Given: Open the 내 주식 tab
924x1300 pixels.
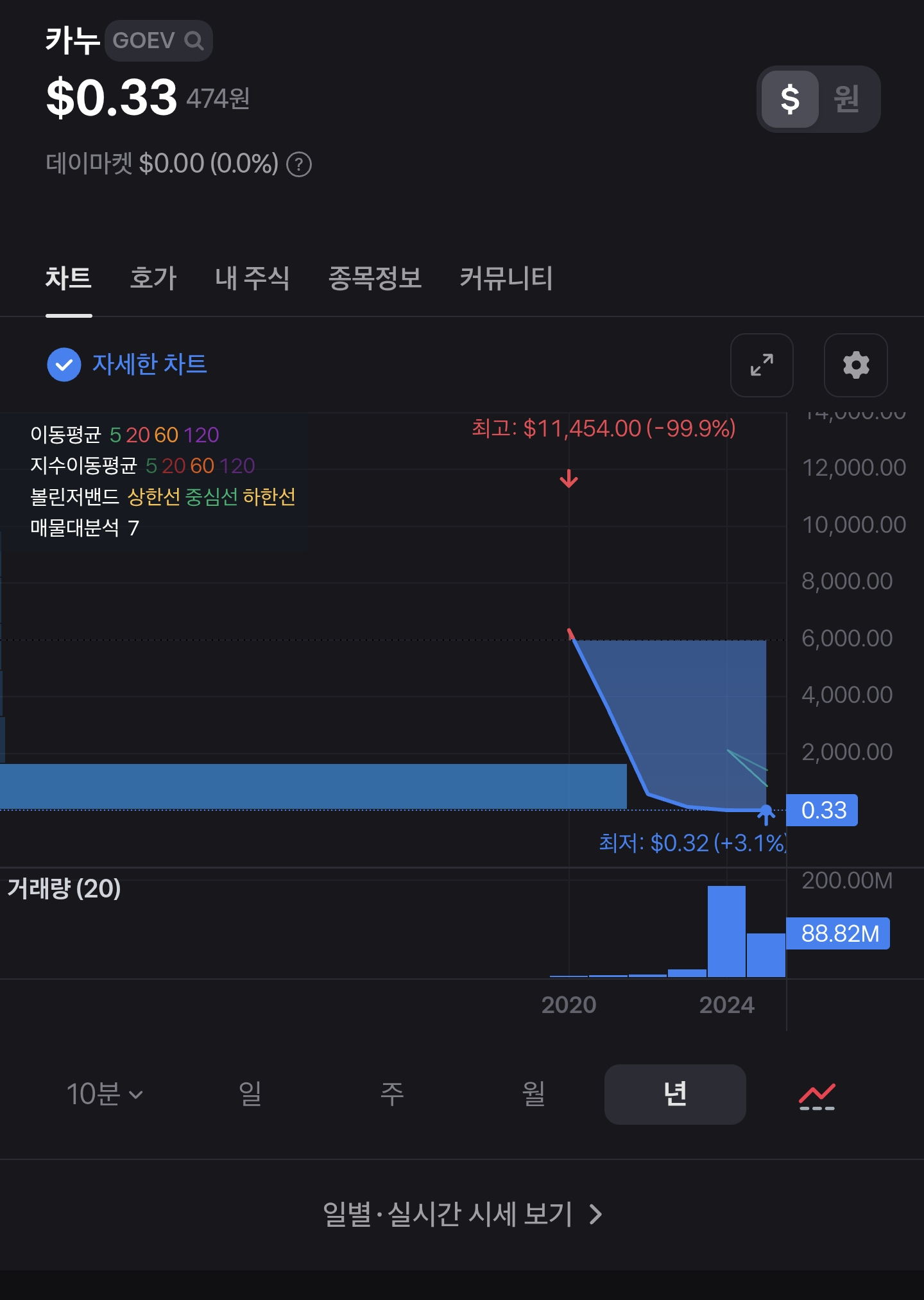Looking at the screenshot, I should [x=252, y=278].
